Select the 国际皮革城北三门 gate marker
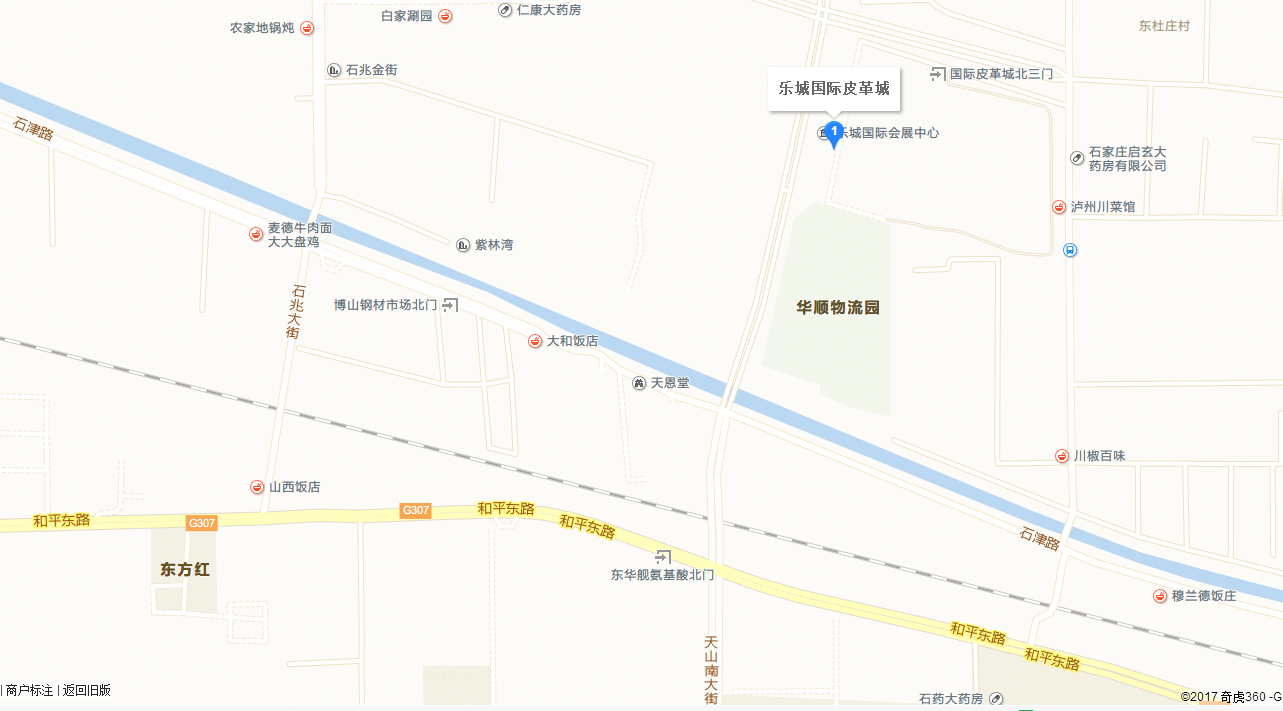Image resolution: width=1283 pixels, height=711 pixels. tap(938, 74)
